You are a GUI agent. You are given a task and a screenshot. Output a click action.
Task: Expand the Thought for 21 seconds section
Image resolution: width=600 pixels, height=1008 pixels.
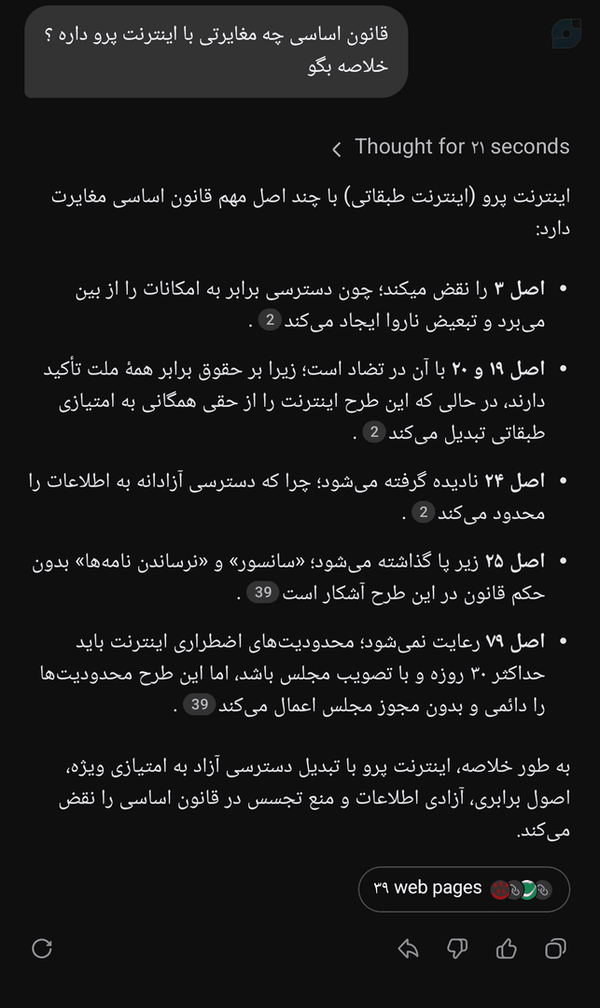point(451,147)
